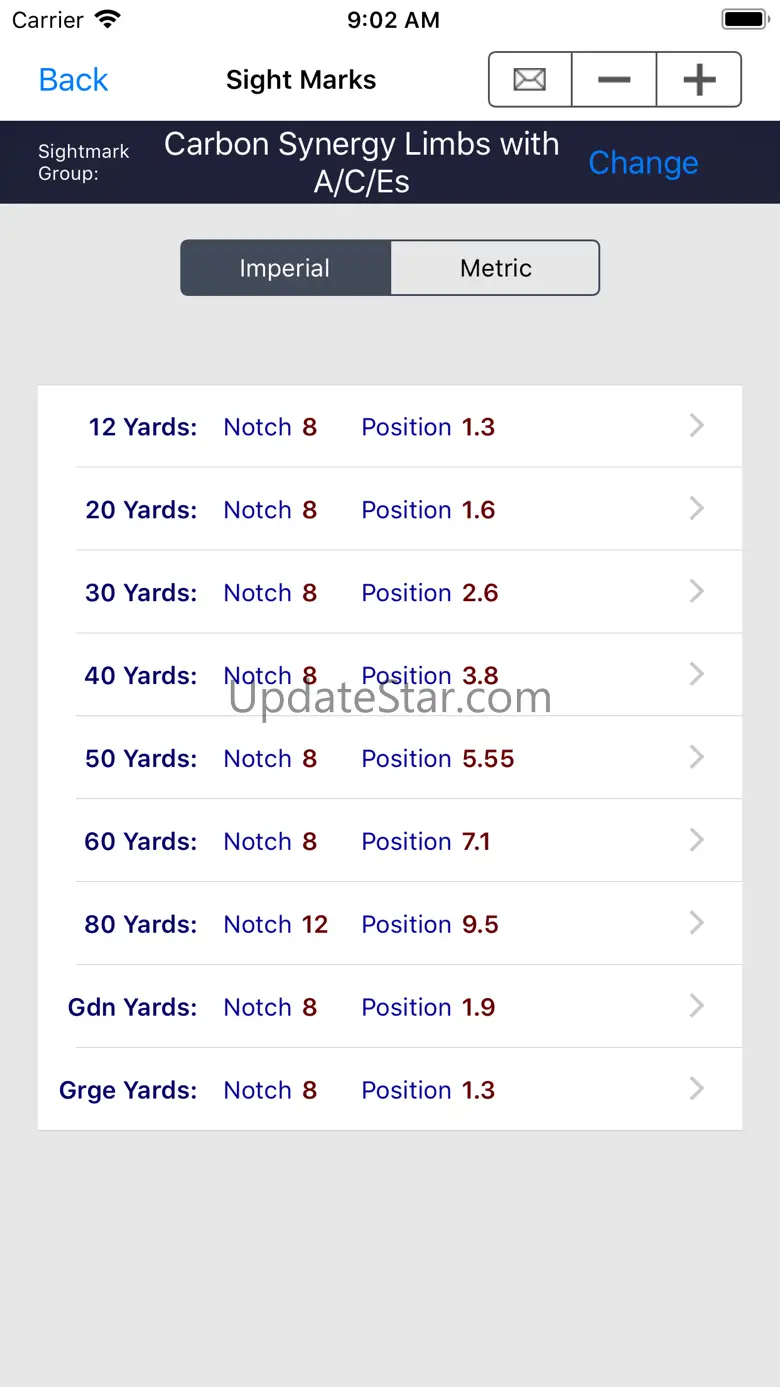The width and height of the screenshot is (780, 1387).
Task: Open the 12 Yards sight mark
Action: [390, 427]
